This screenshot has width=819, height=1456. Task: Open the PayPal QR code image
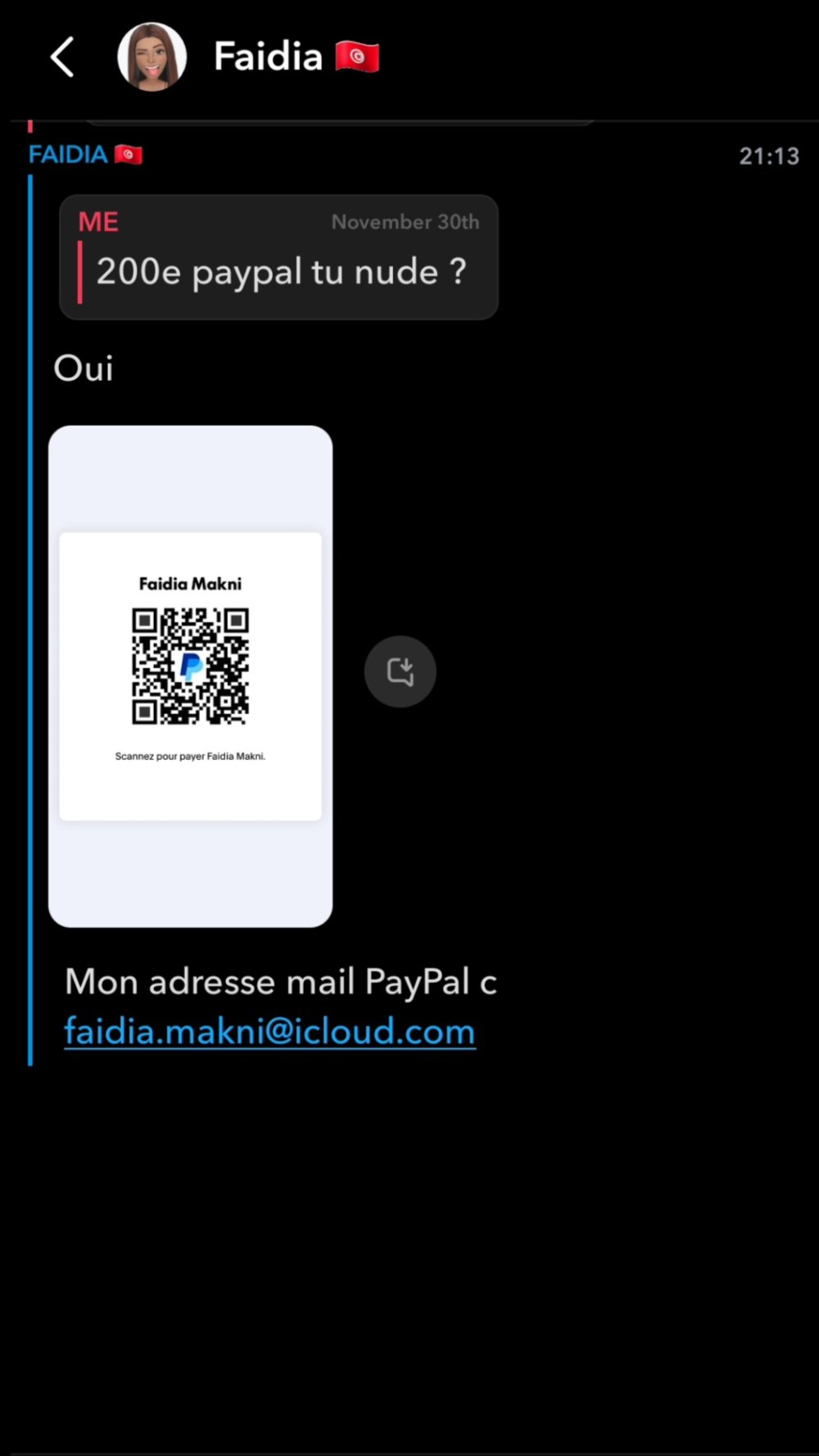coord(190,676)
